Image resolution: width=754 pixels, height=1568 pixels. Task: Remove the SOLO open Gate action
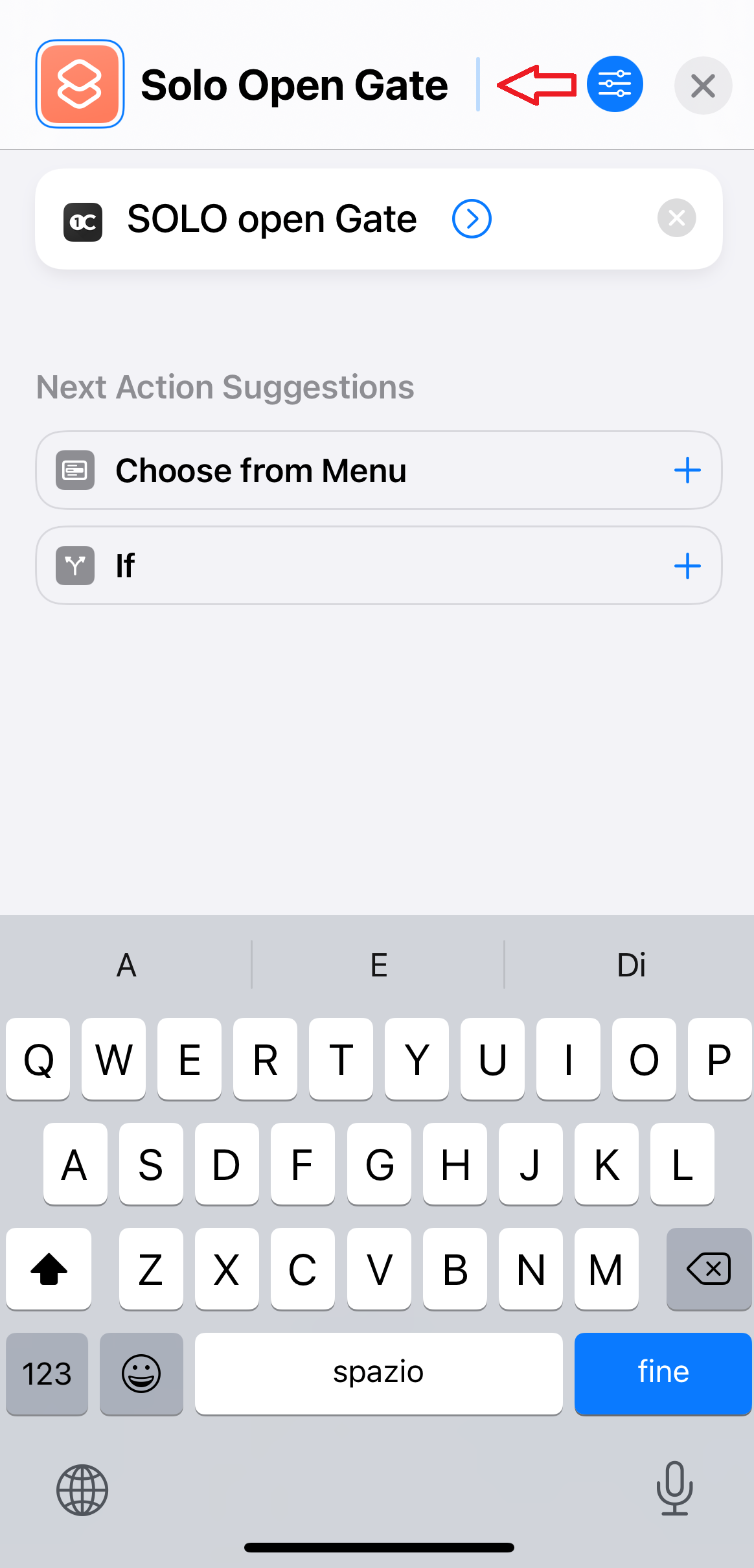676,218
